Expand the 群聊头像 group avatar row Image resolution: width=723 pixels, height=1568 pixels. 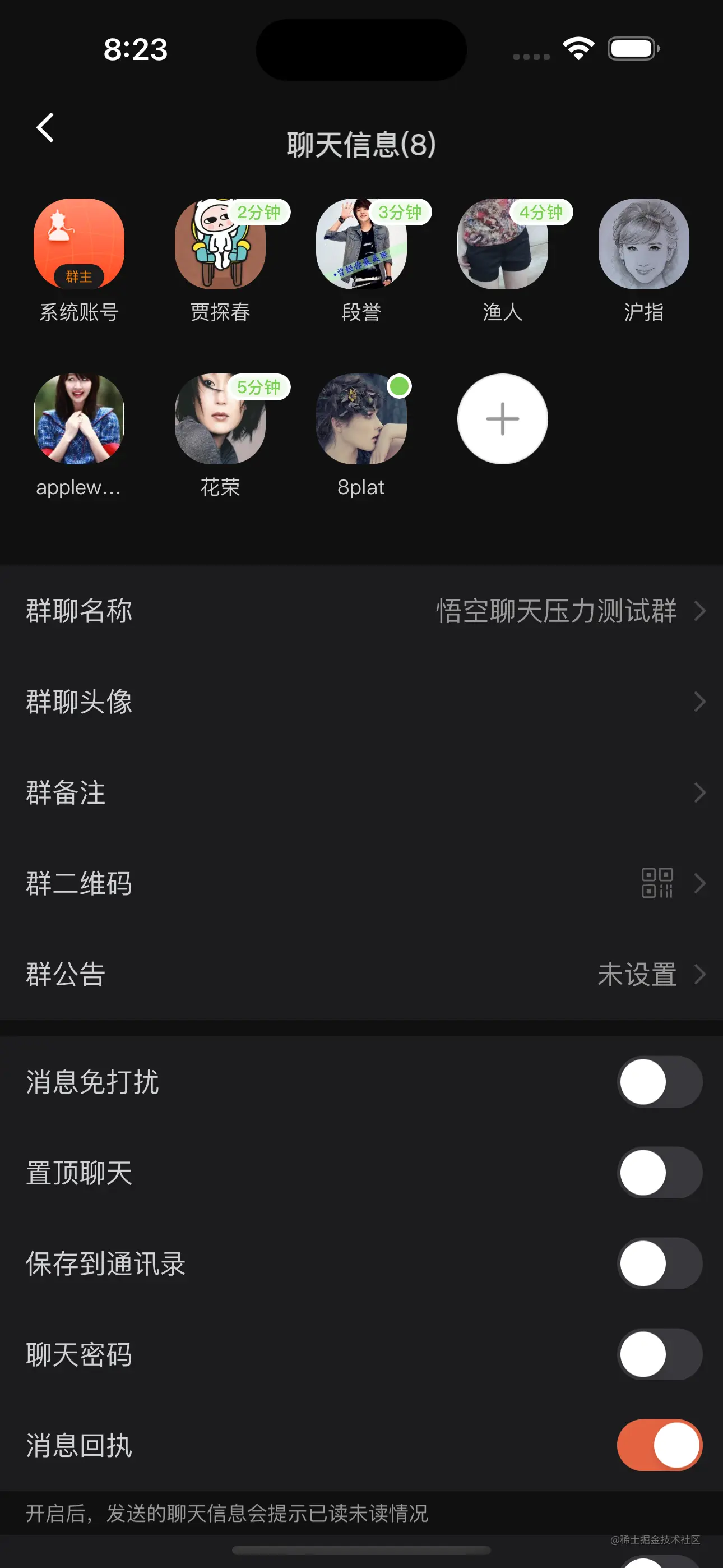[699, 703]
